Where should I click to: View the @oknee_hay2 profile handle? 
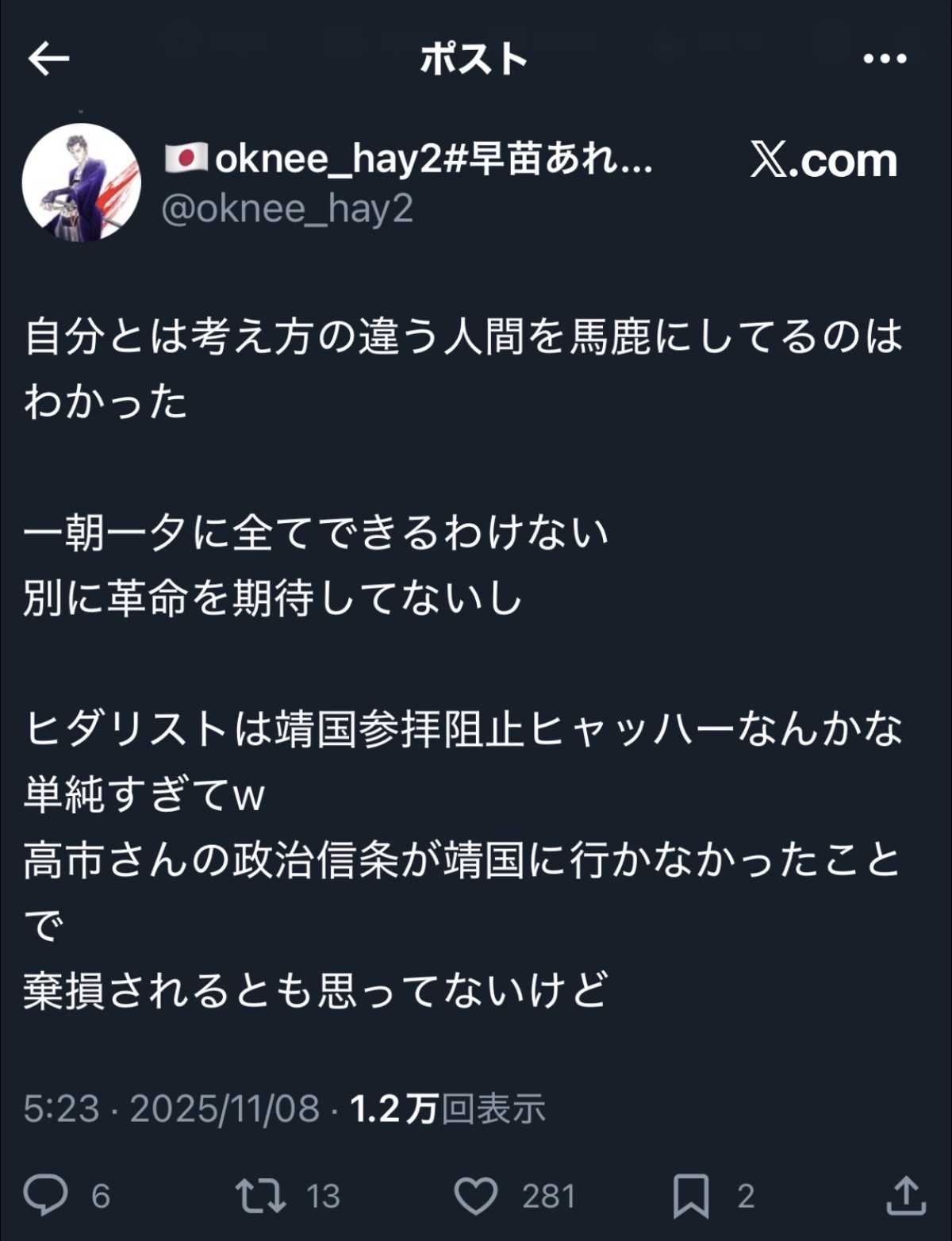287,209
